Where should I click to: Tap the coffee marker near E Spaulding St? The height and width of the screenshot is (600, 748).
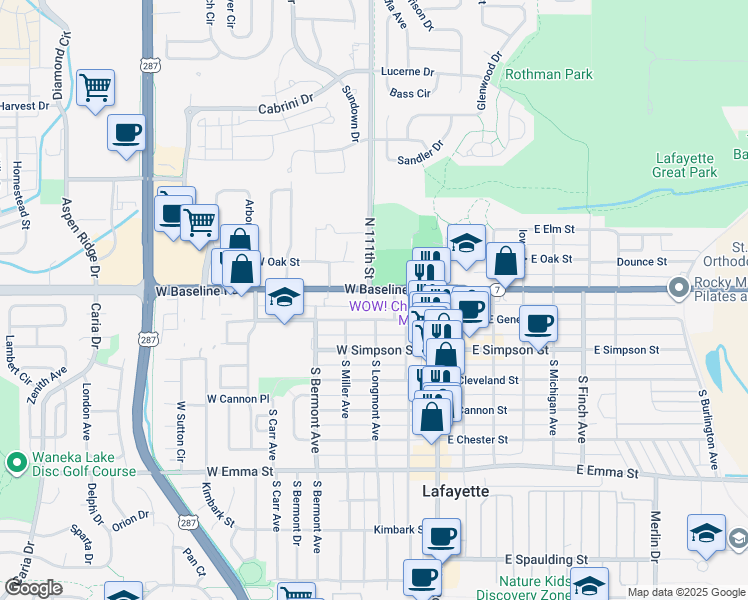[422, 578]
